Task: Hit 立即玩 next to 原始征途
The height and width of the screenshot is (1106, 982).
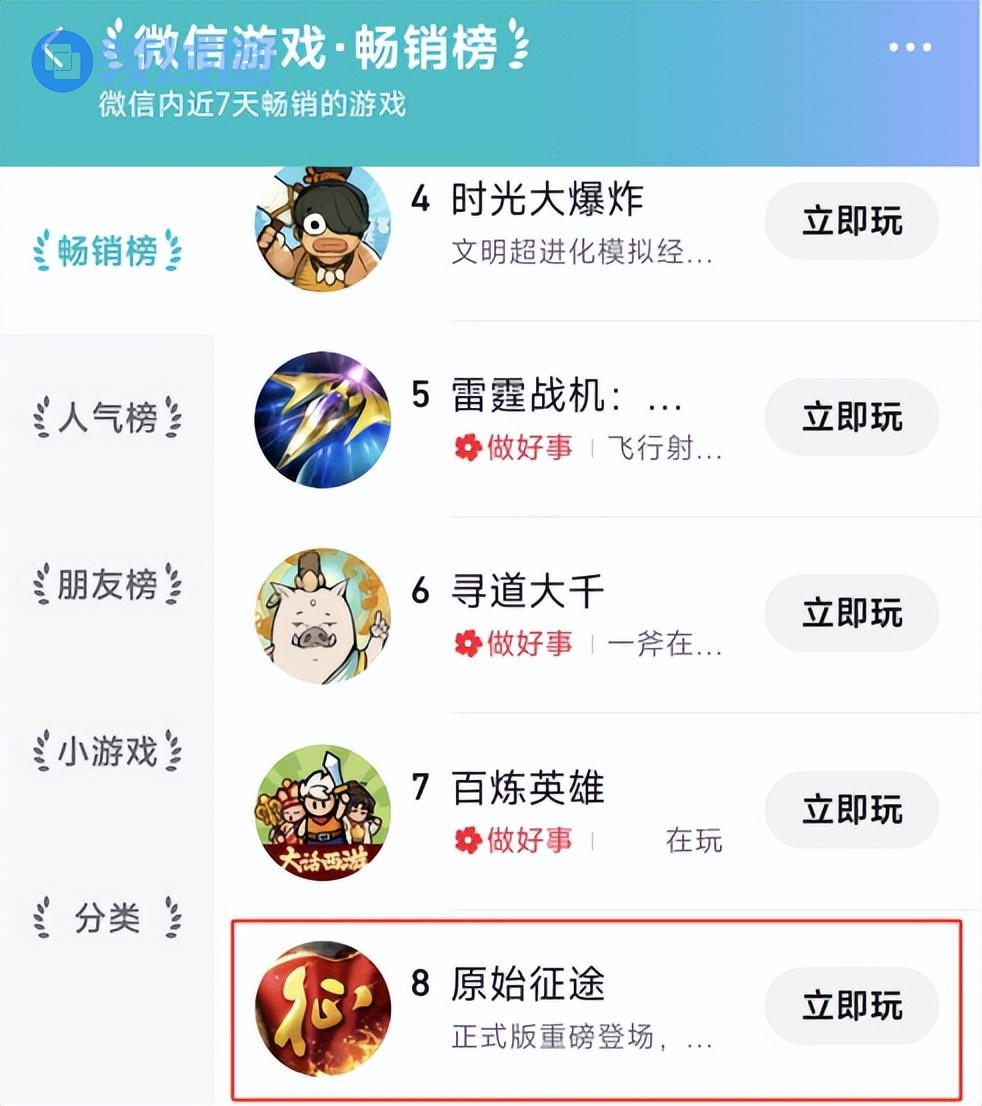Action: click(x=851, y=1005)
